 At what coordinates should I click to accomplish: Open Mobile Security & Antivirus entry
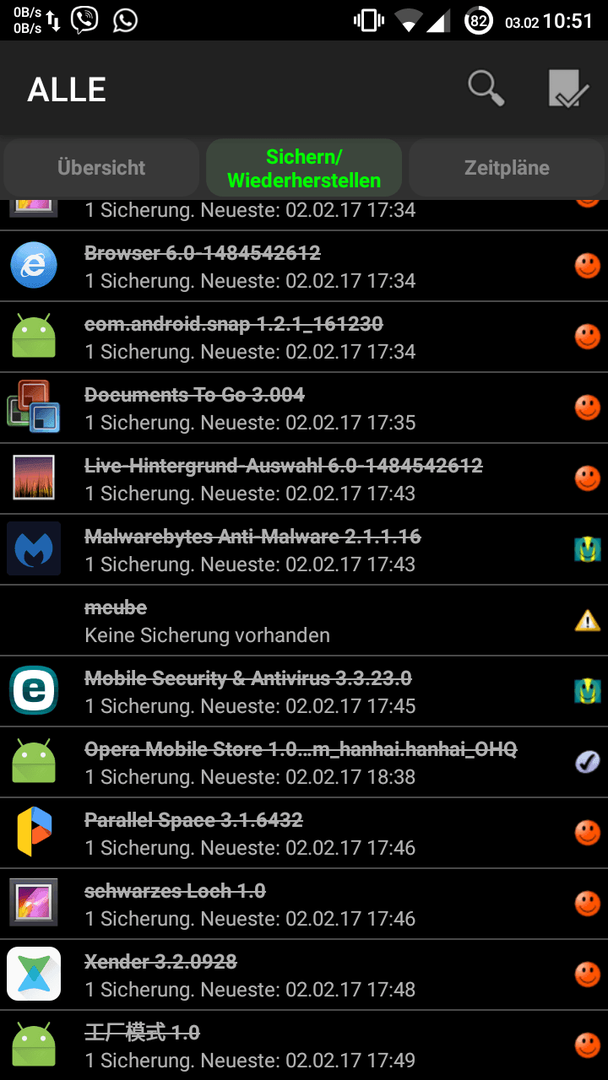coord(304,692)
